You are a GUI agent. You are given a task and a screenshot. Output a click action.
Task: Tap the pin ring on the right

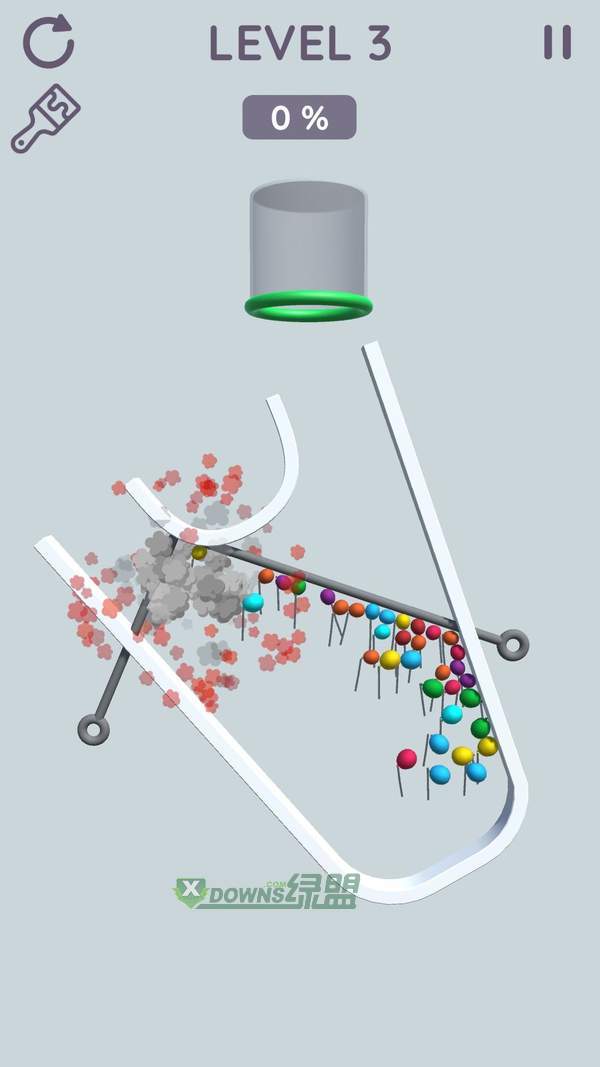tap(513, 645)
